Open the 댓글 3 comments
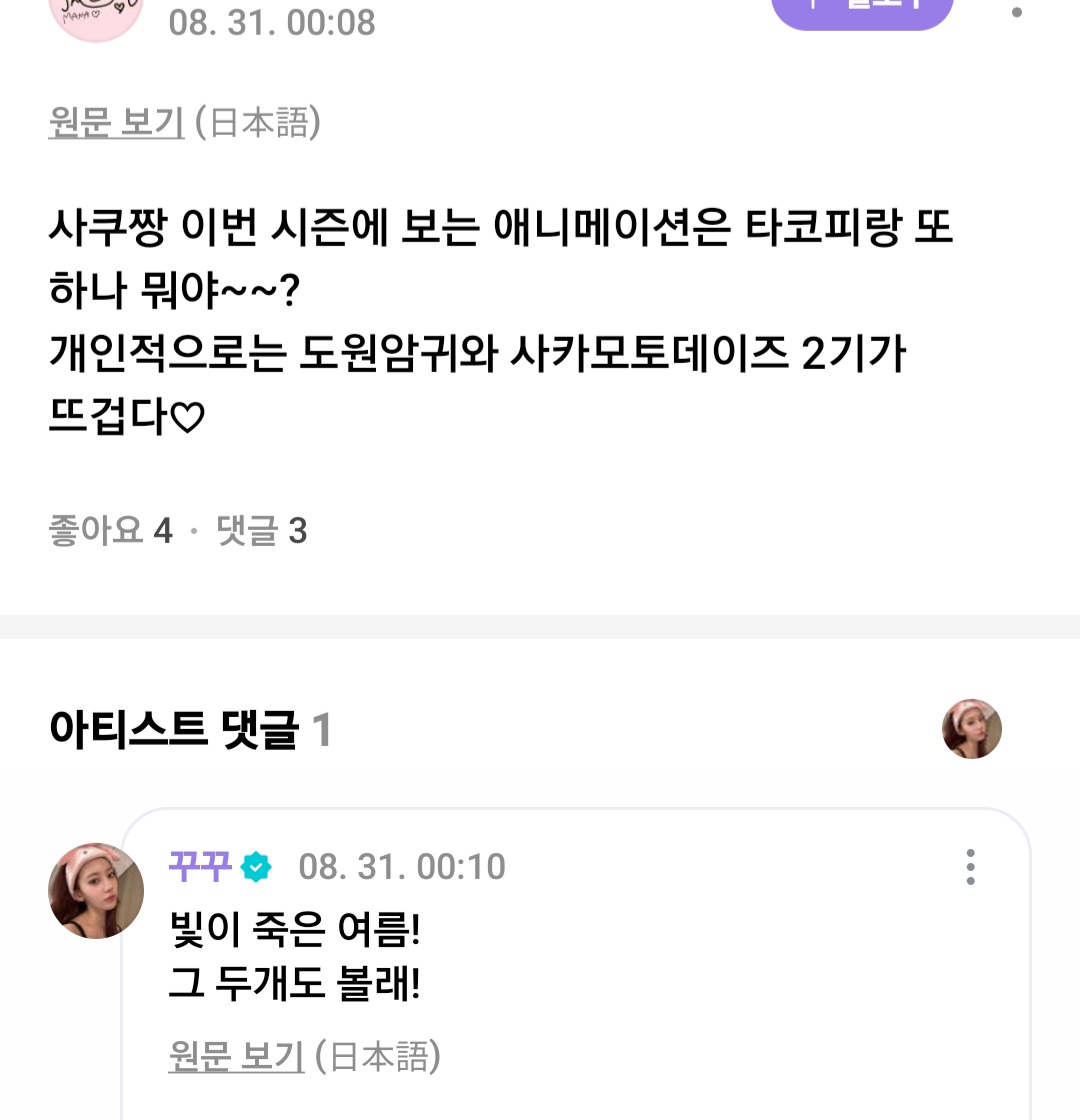The width and height of the screenshot is (1080, 1120). (x=262, y=531)
